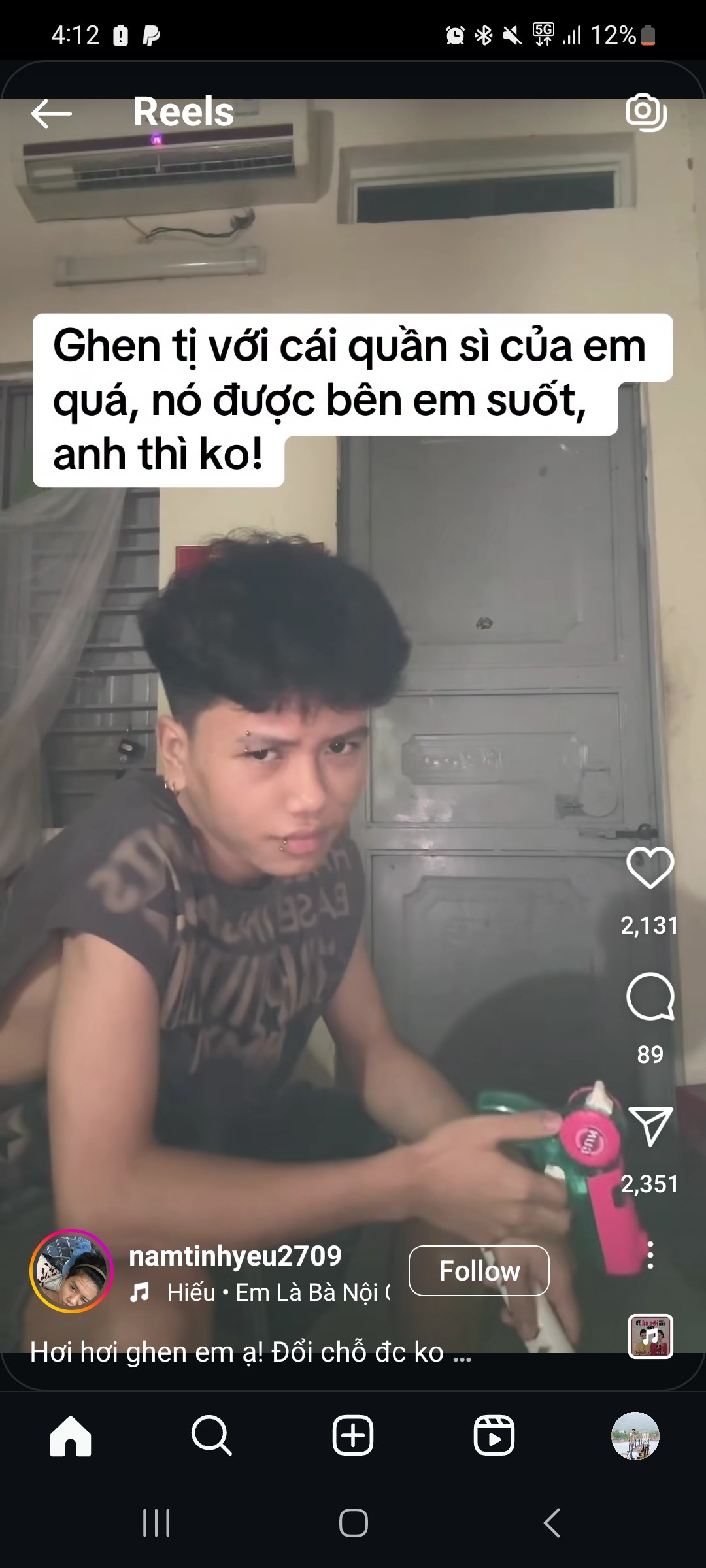The height and width of the screenshot is (1568, 706).
Task: Open namtinhyeu2709's profile picture
Action: coord(72,1271)
